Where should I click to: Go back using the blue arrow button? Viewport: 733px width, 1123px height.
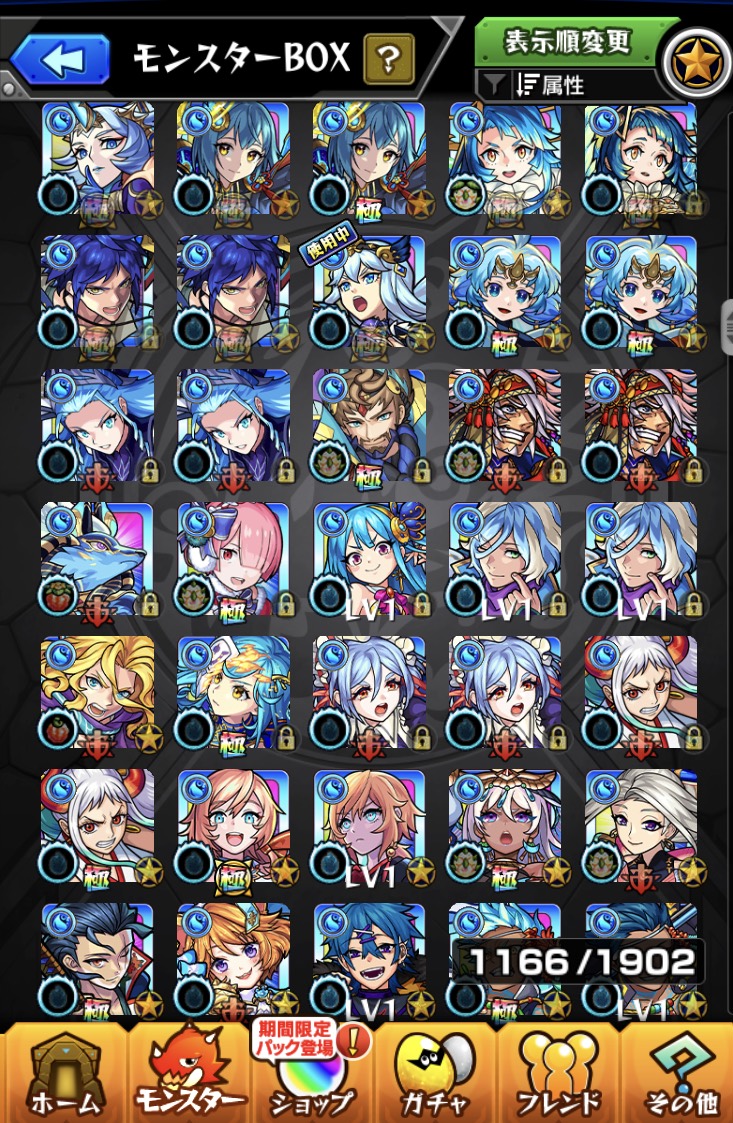pos(60,59)
